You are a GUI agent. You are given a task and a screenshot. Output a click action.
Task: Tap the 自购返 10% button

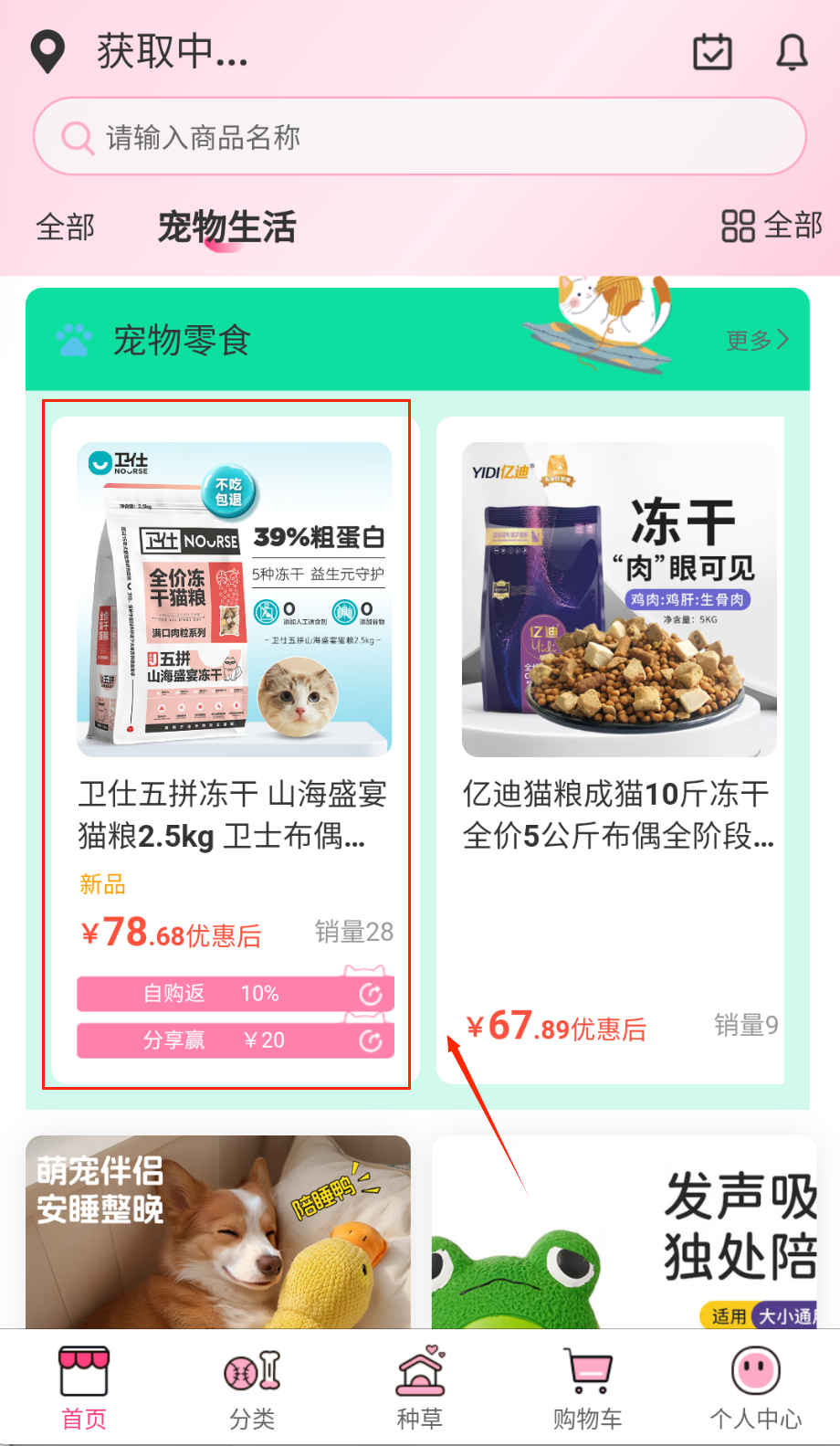235,993
